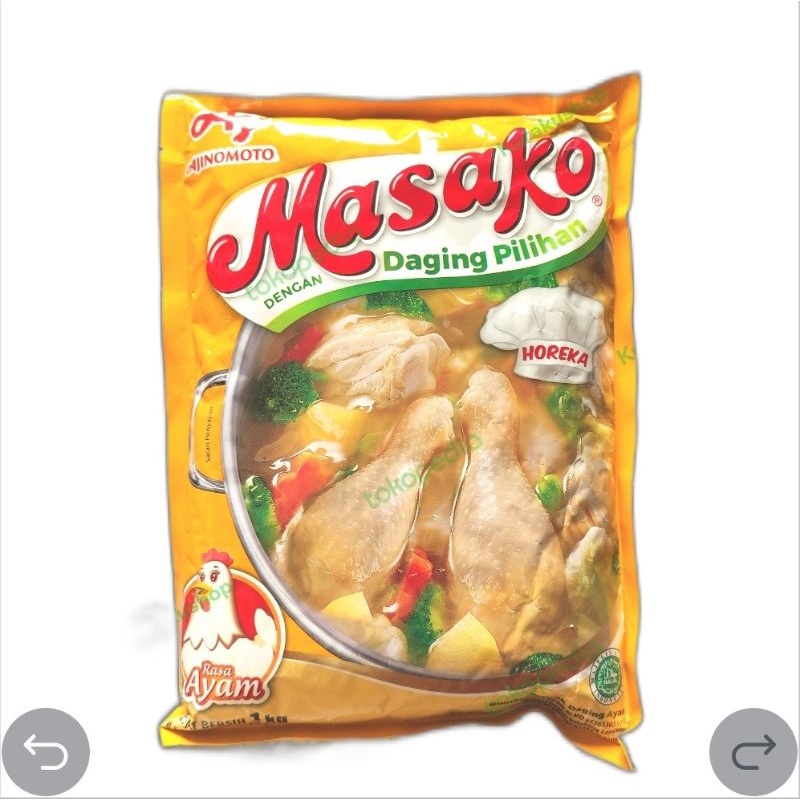Image resolution: width=800 pixels, height=800 pixels.
Task: Undo the last edit
Action: click(46, 752)
